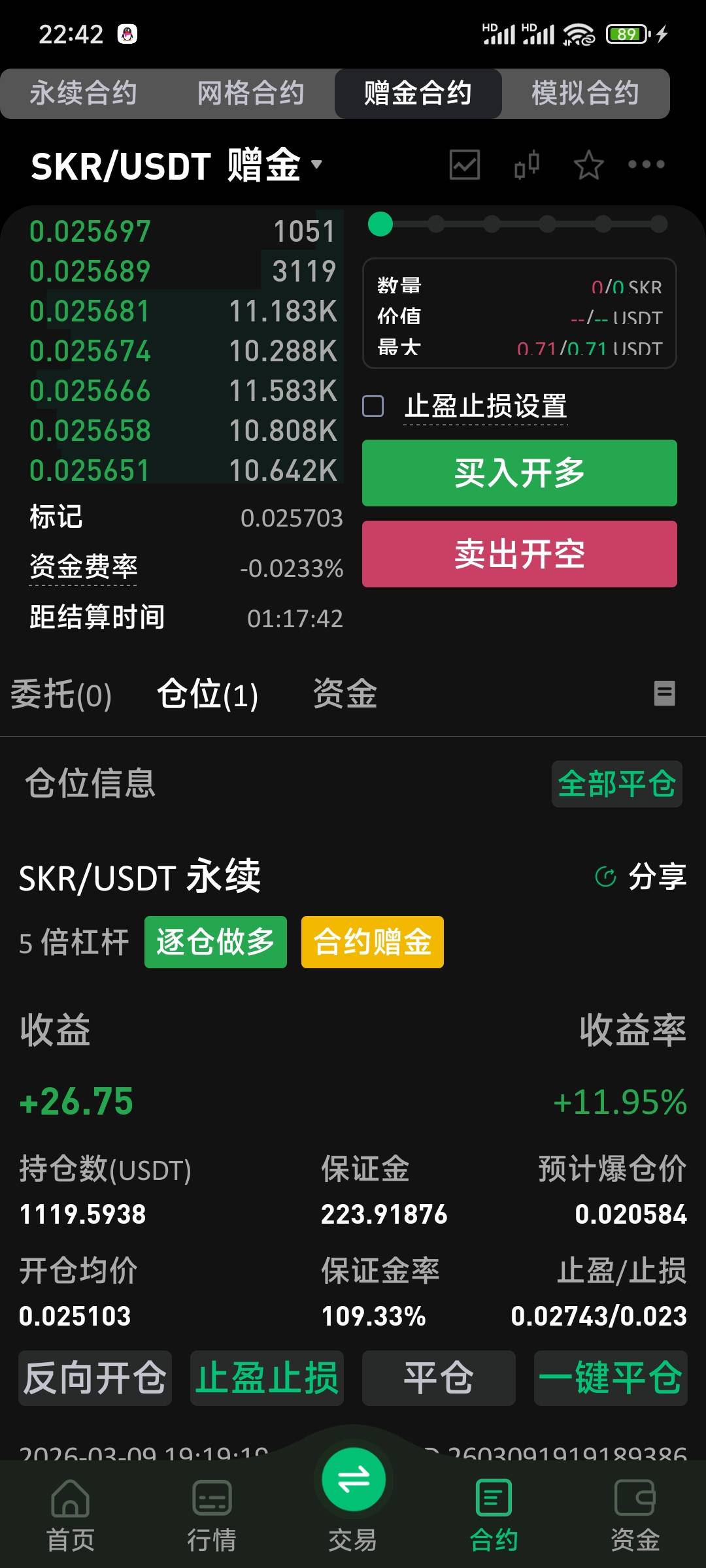This screenshot has width=706, height=1568.
Task: Tap 反向开仓 to reverse position
Action: pyautogui.click(x=95, y=1378)
